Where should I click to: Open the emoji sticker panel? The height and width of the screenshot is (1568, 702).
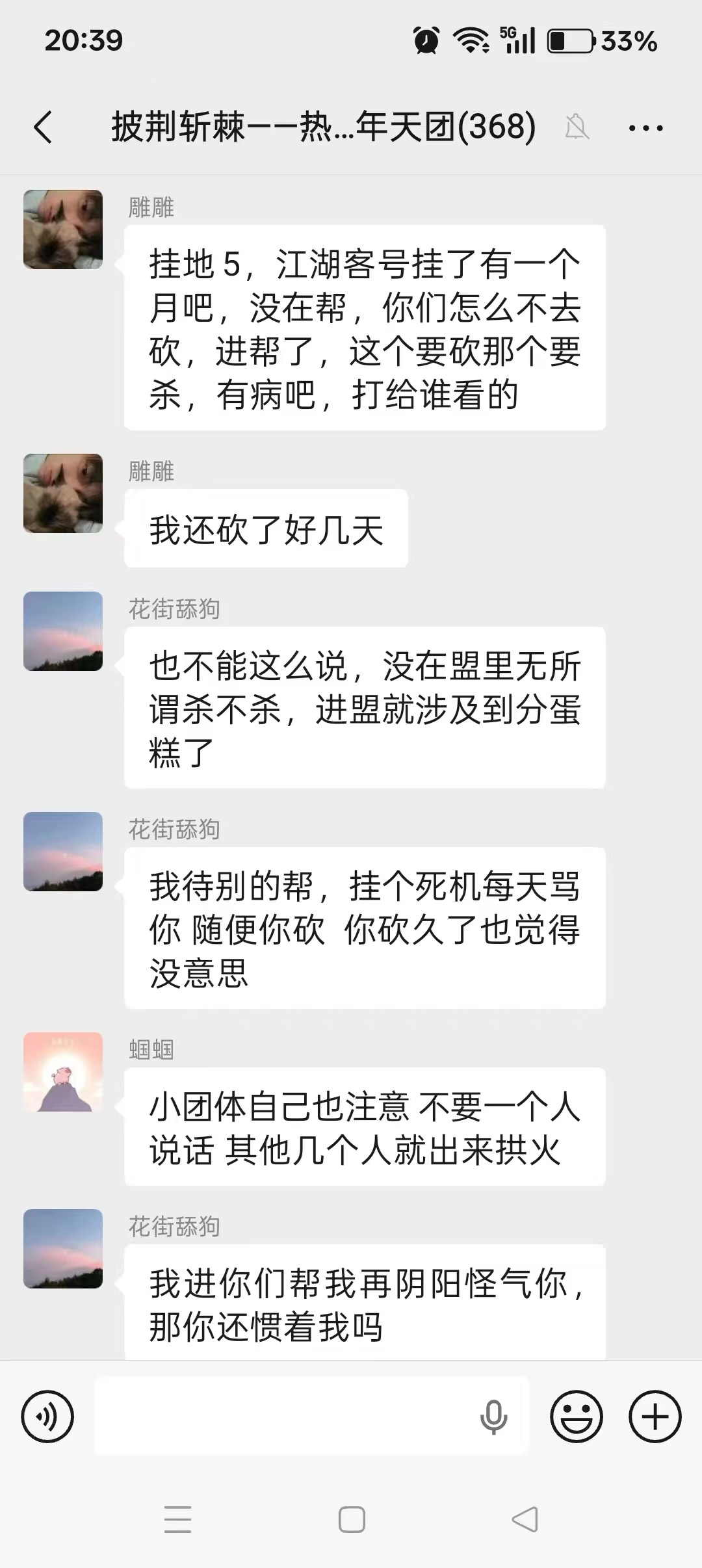pyautogui.click(x=577, y=1417)
